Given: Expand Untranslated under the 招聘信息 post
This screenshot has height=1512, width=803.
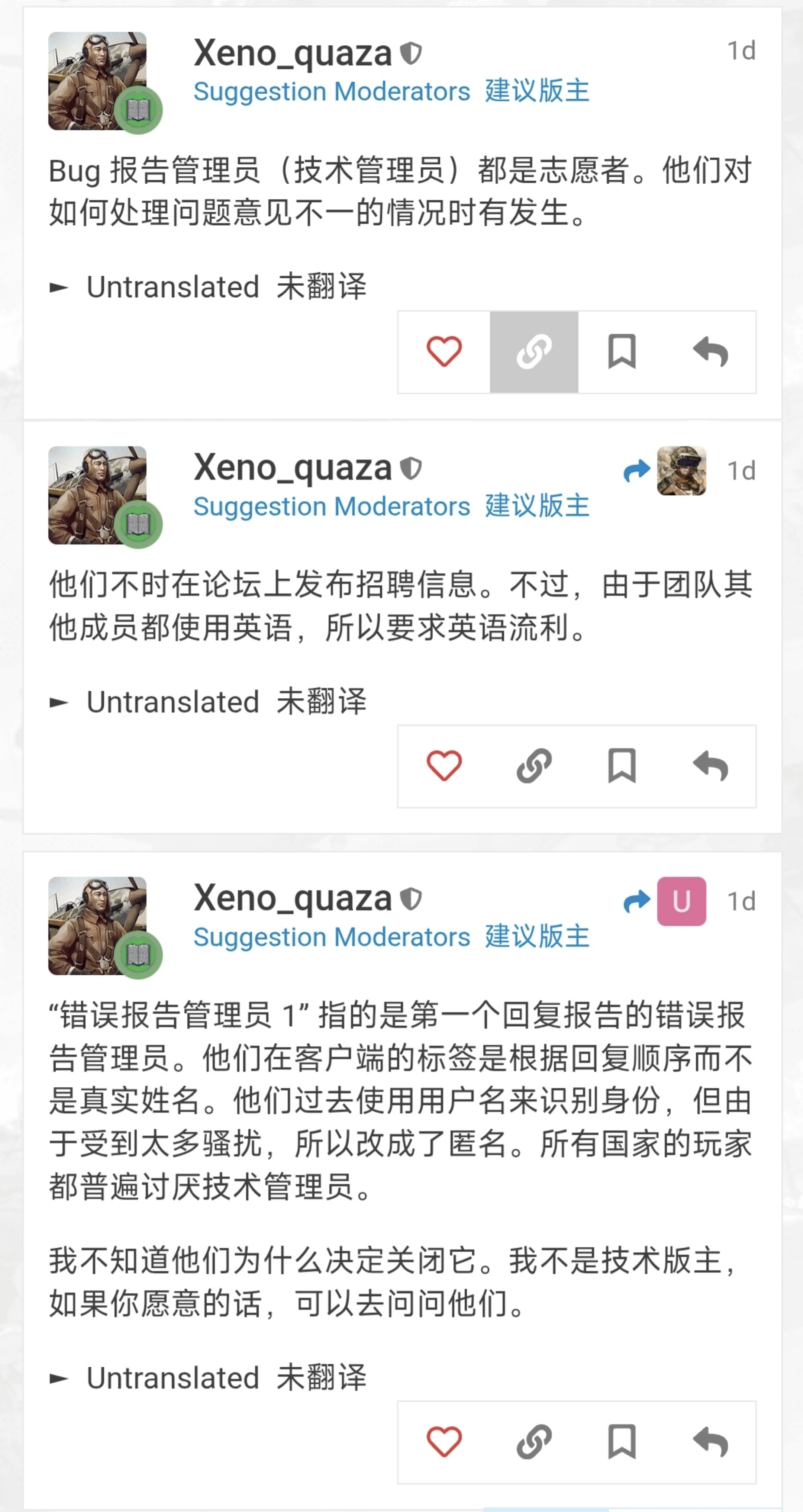Looking at the screenshot, I should tap(209, 702).
